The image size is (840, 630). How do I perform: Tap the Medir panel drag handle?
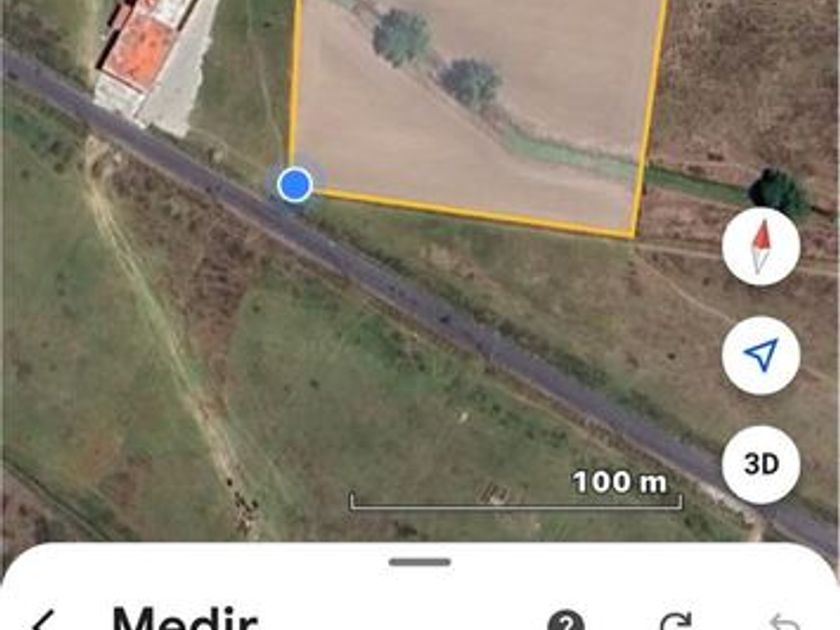(x=420, y=562)
